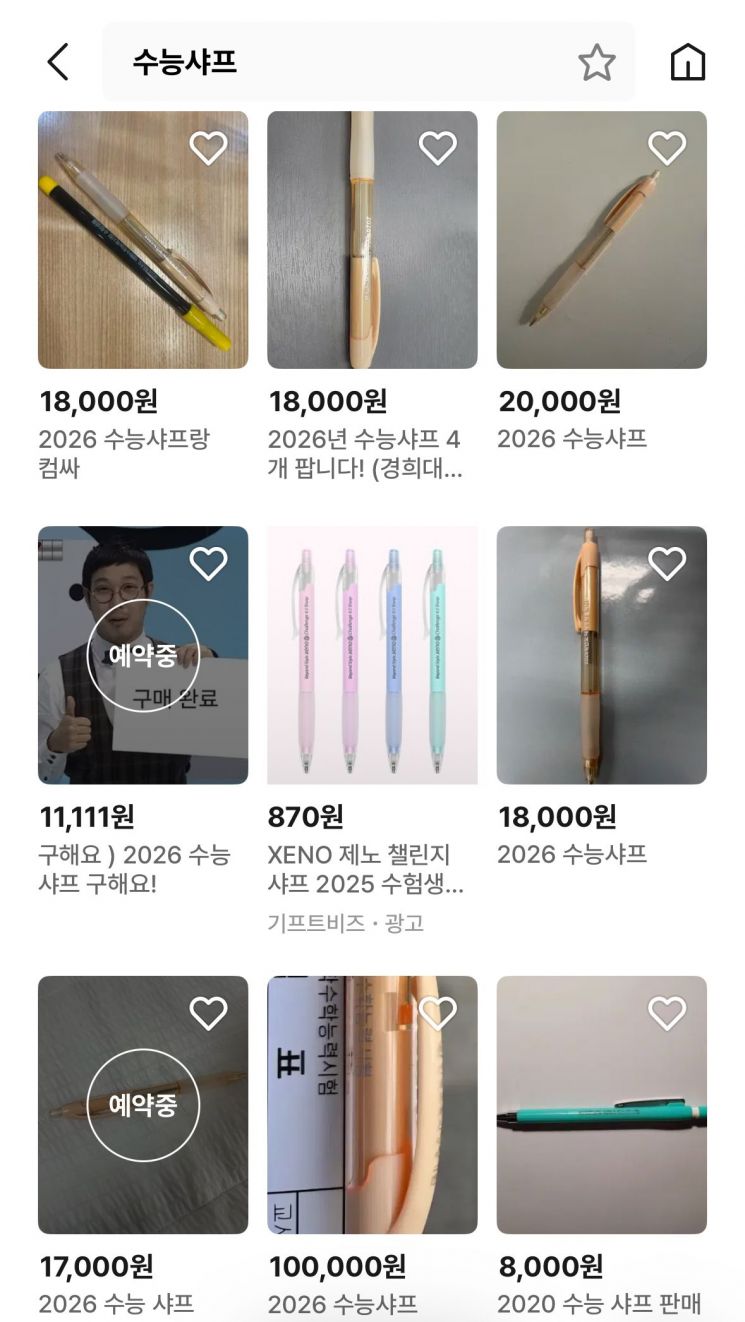The width and height of the screenshot is (745, 1322).
Task: Tap the back arrow to return
Action: 57,61
